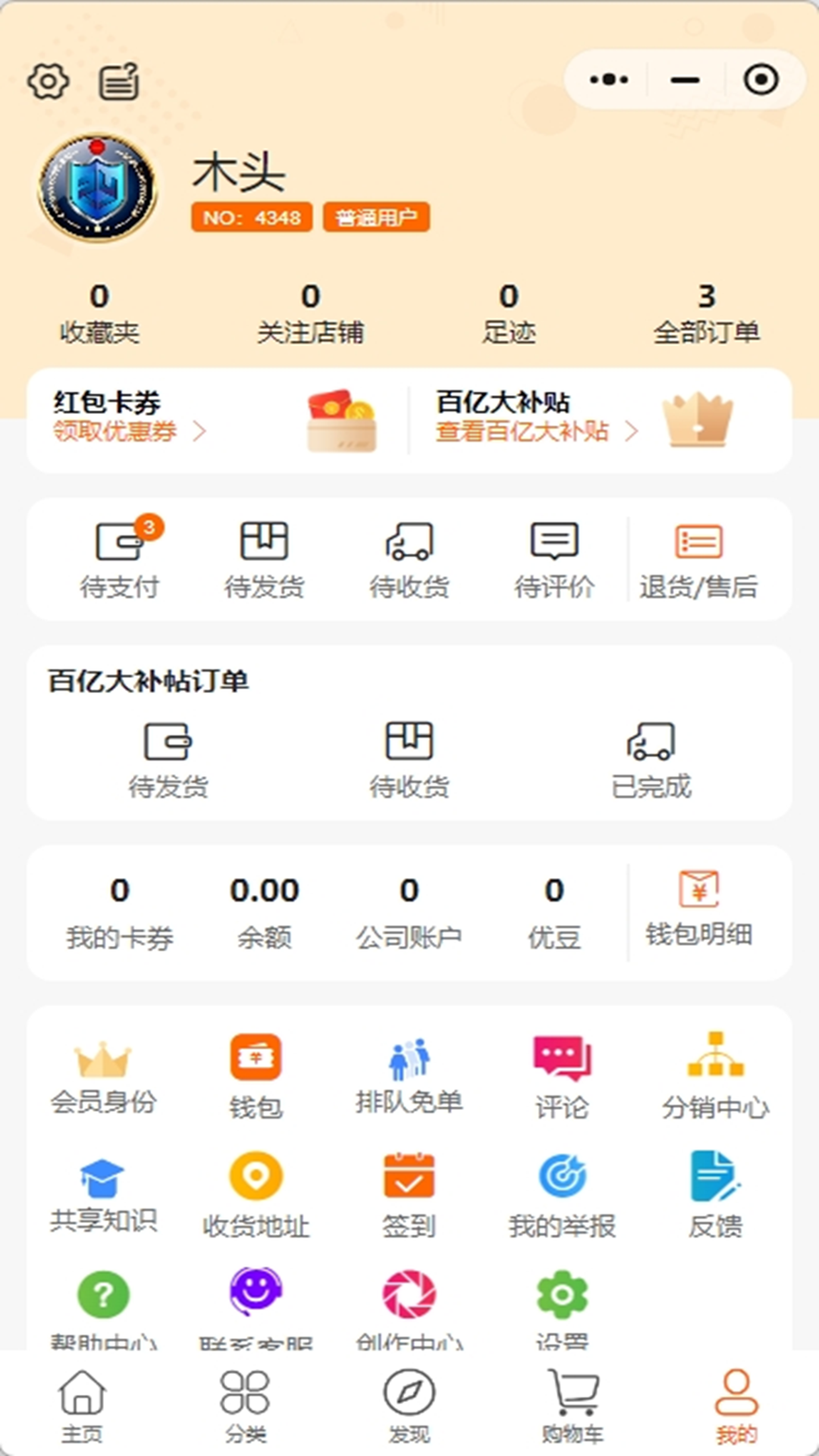Image resolution: width=819 pixels, height=1456 pixels.
Task: Open 退货/售后 returns and after-sales
Action: pos(698,557)
